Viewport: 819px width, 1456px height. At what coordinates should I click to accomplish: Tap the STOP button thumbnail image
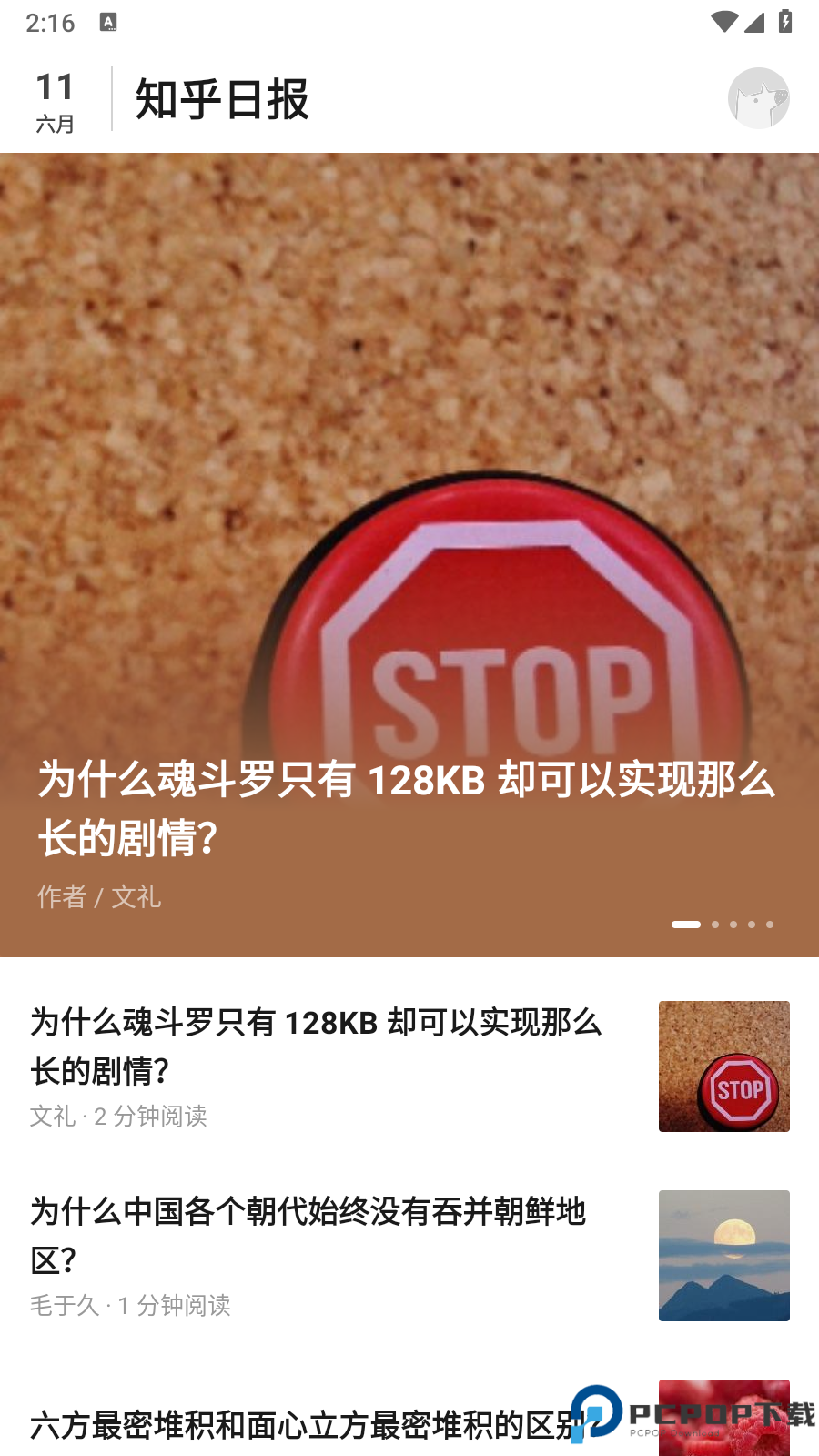tap(723, 1067)
